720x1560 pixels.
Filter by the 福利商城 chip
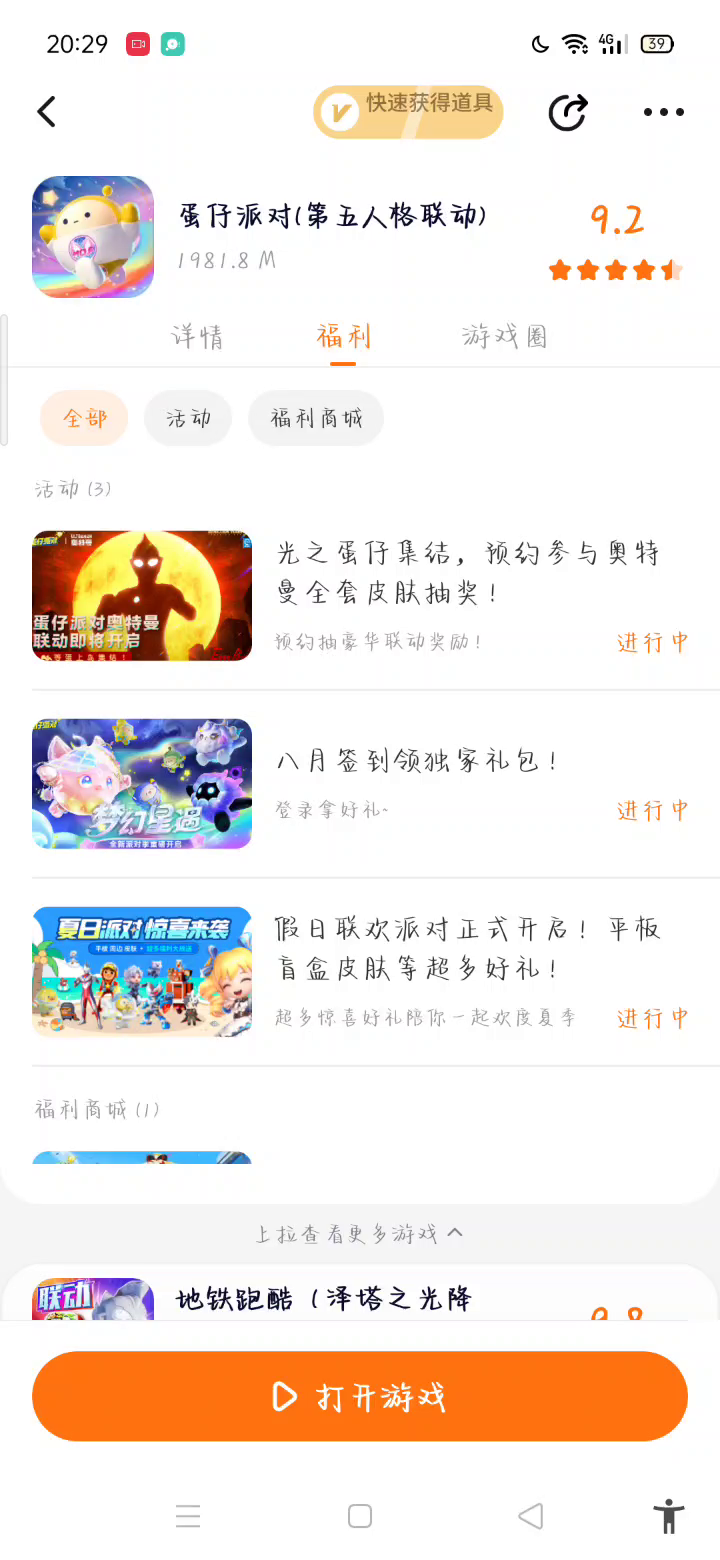(316, 418)
